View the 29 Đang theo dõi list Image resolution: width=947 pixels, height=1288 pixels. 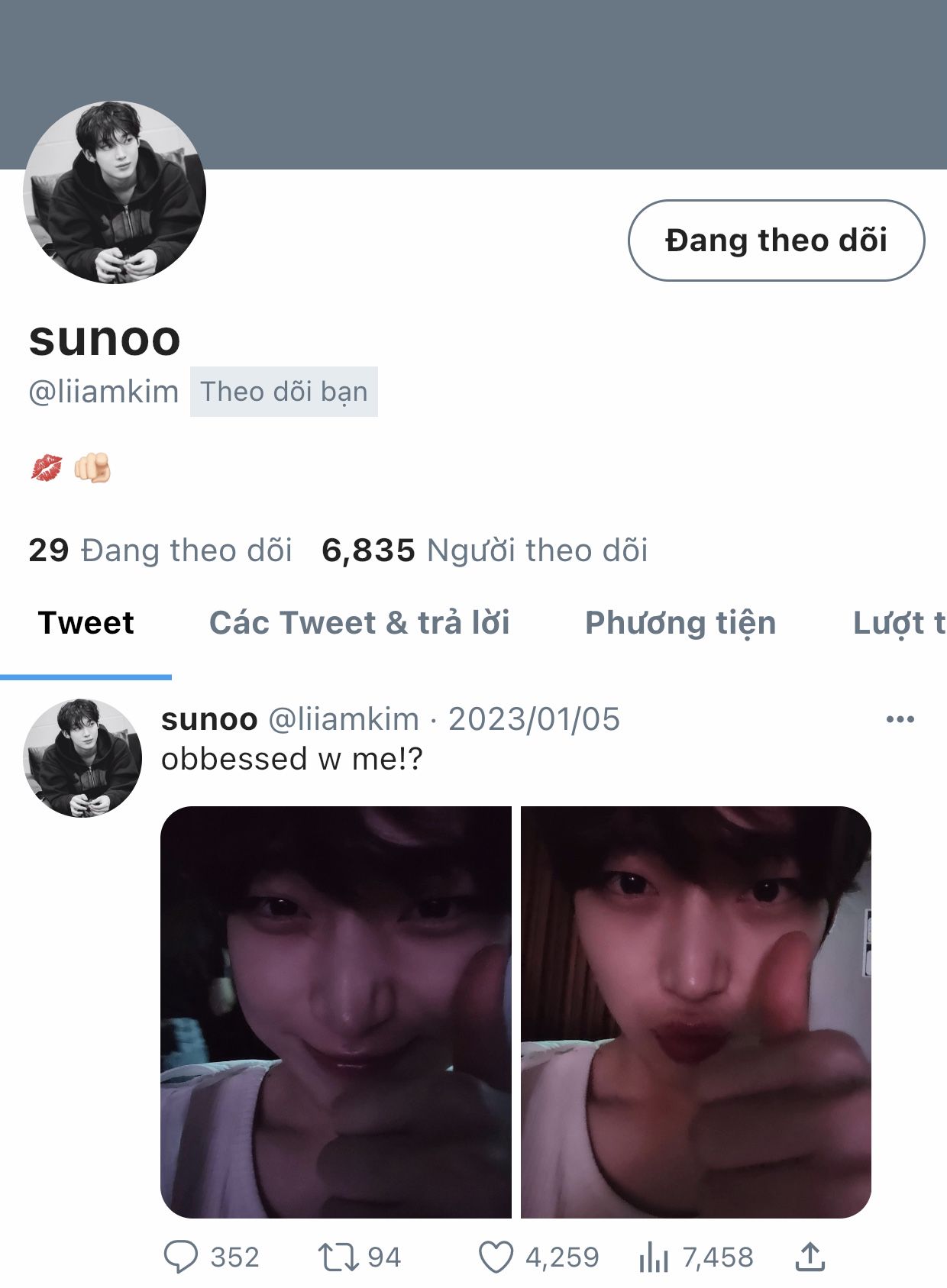point(160,550)
